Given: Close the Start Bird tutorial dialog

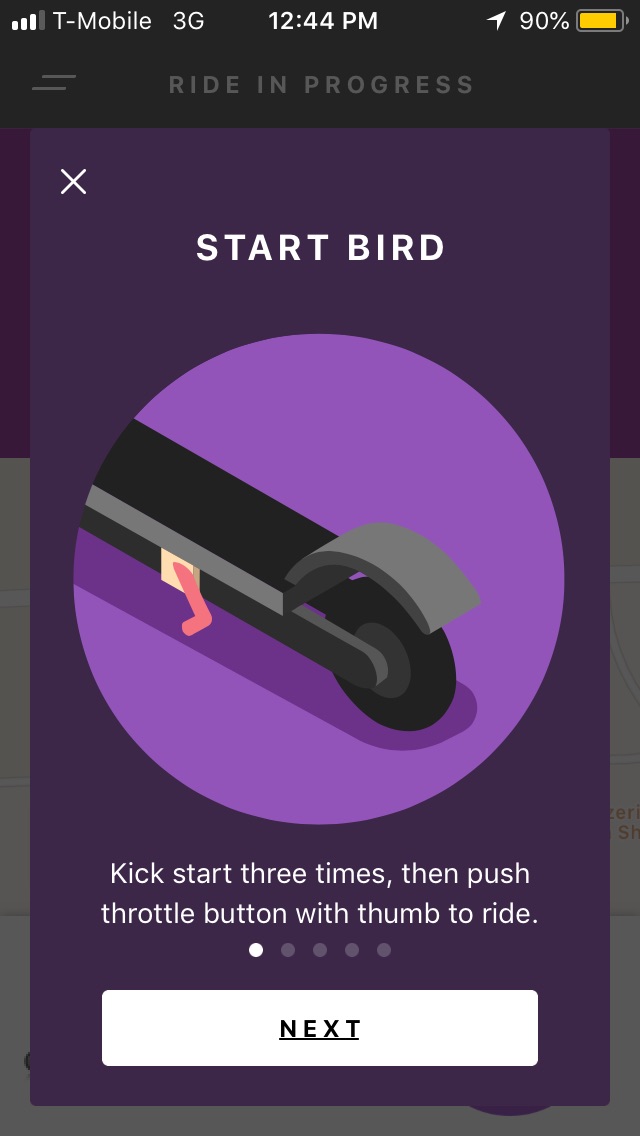Looking at the screenshot, I should tap(73, 181).
